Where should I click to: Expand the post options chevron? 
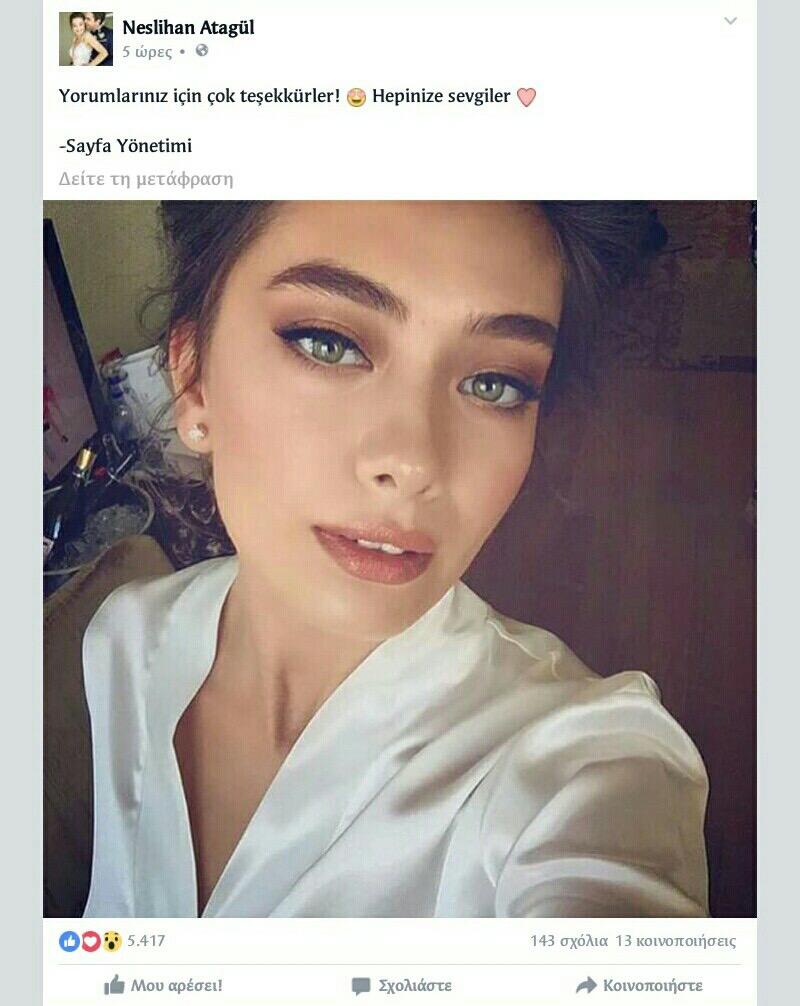click(730, 21)
